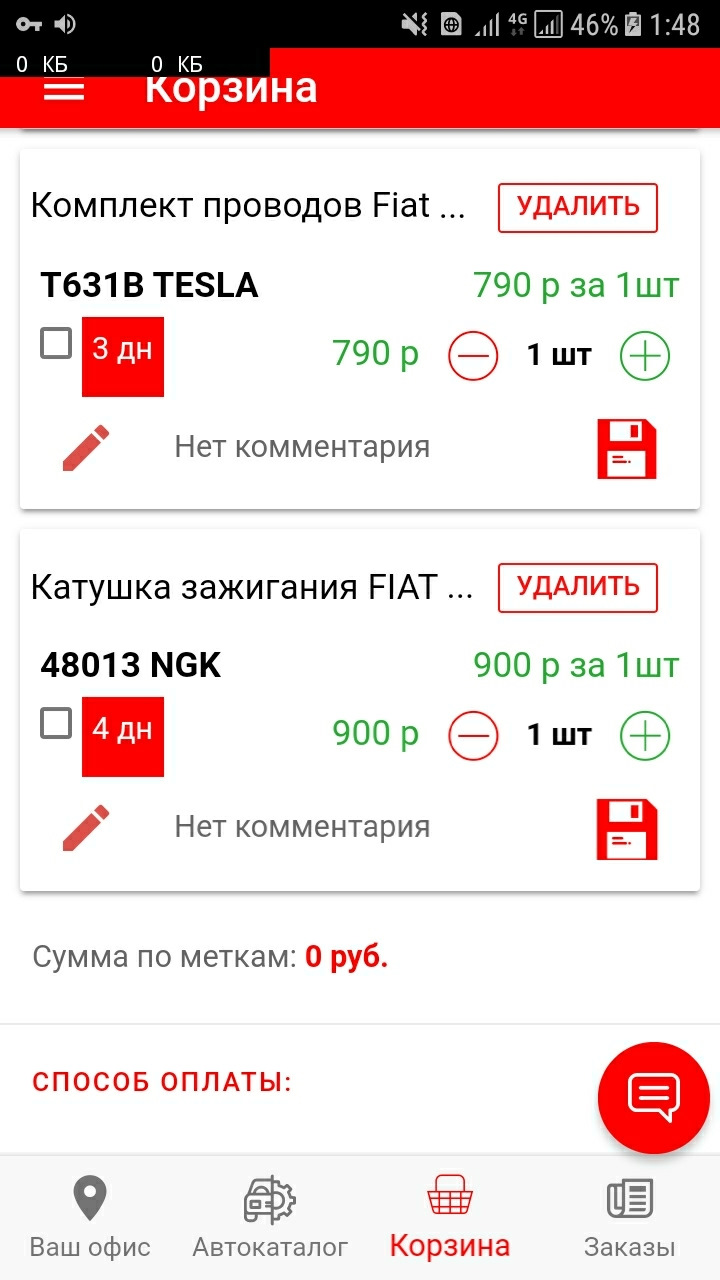Edit the comment for T631B TESLA
The height and width of the screenshot is (1280, 720).
pyautogui.click(x=86, y=447)
